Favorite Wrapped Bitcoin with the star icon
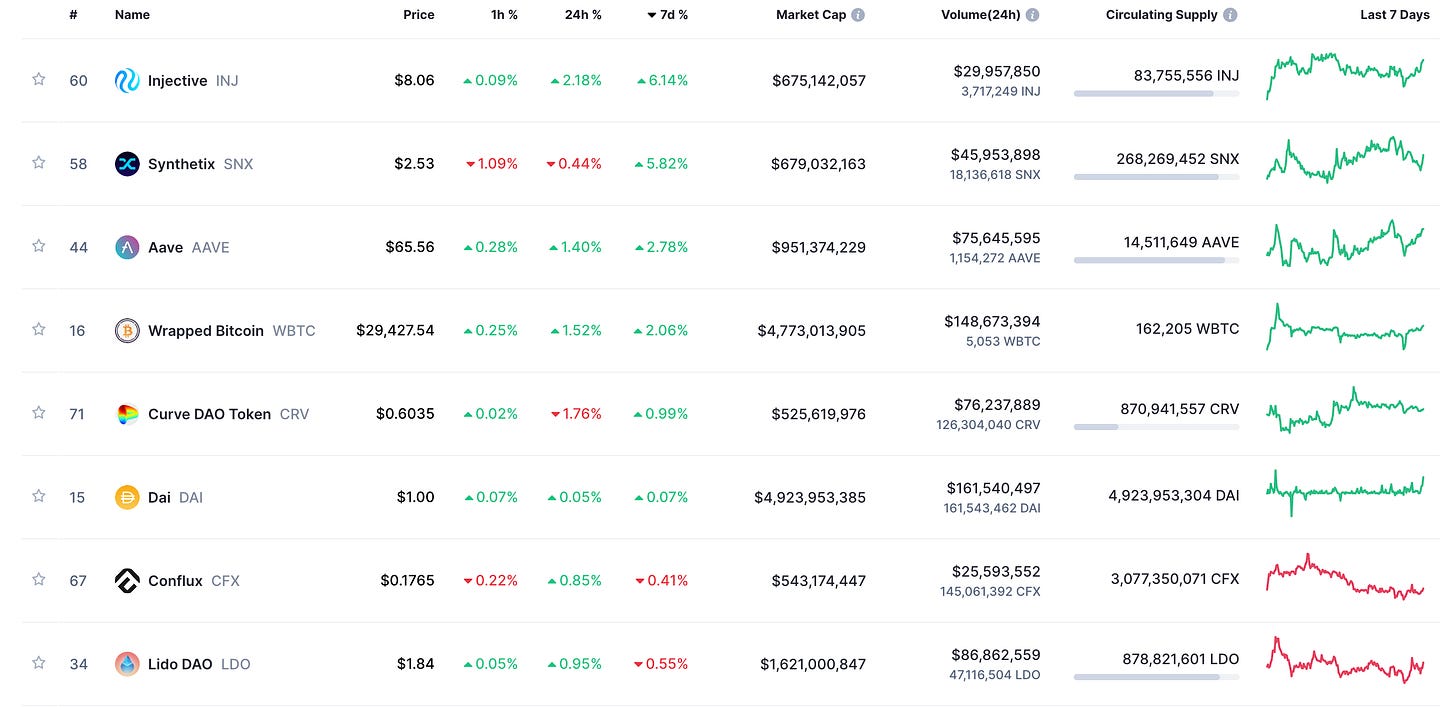Screen dimensions: 1456x707 pyautogui.click(x=38, y=329)
